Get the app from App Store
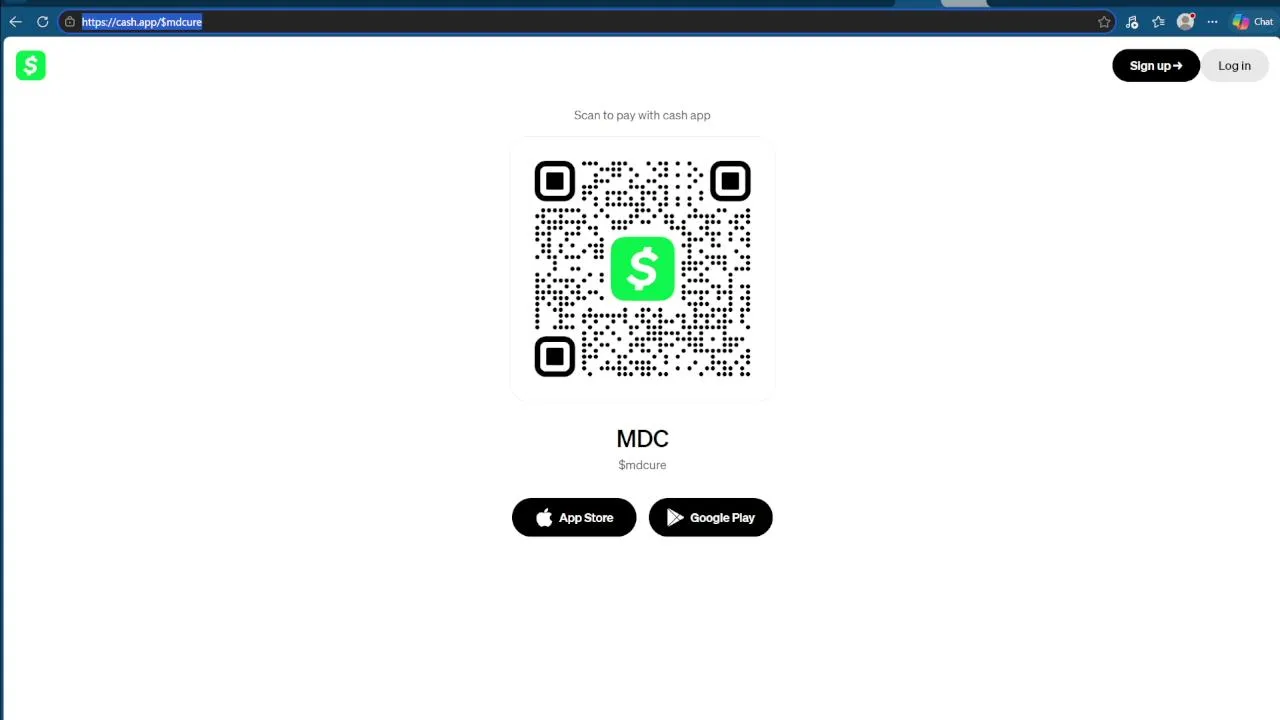Viewport: 1280px width, 720px height. pyautogui.click(x=574, y=518)
